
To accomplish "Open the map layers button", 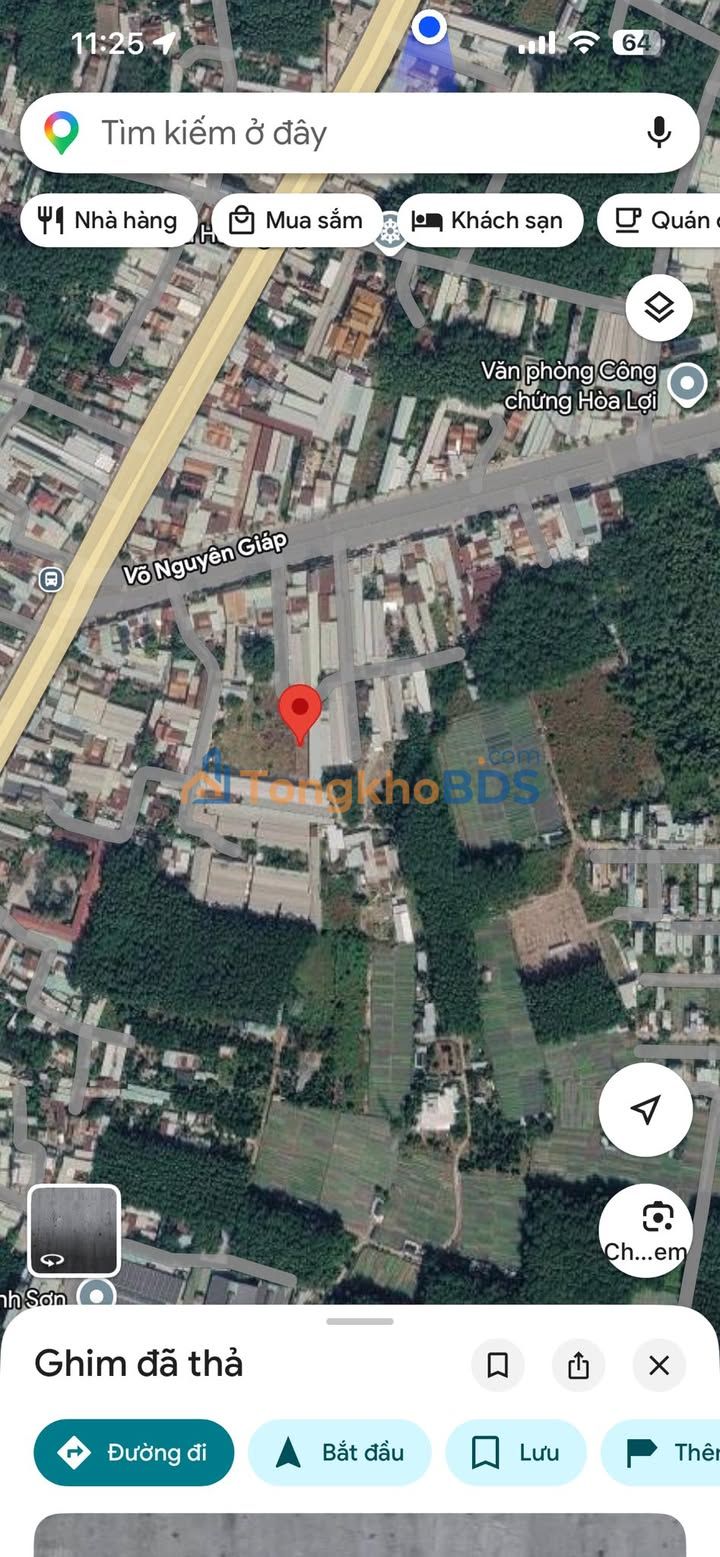I will coord(659,308).
